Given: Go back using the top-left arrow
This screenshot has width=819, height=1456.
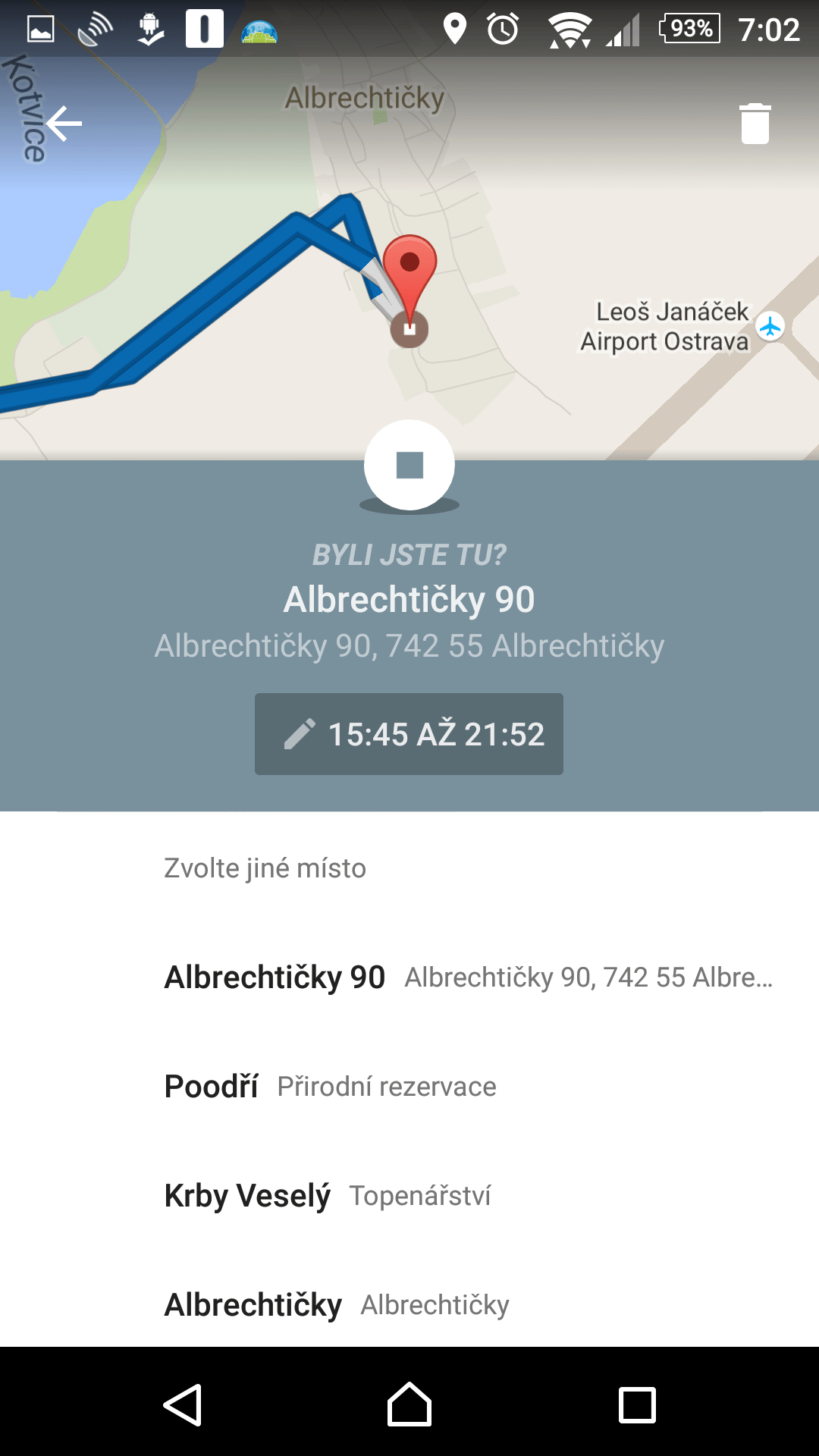Looking at the screenshot, I should (64, 124).
